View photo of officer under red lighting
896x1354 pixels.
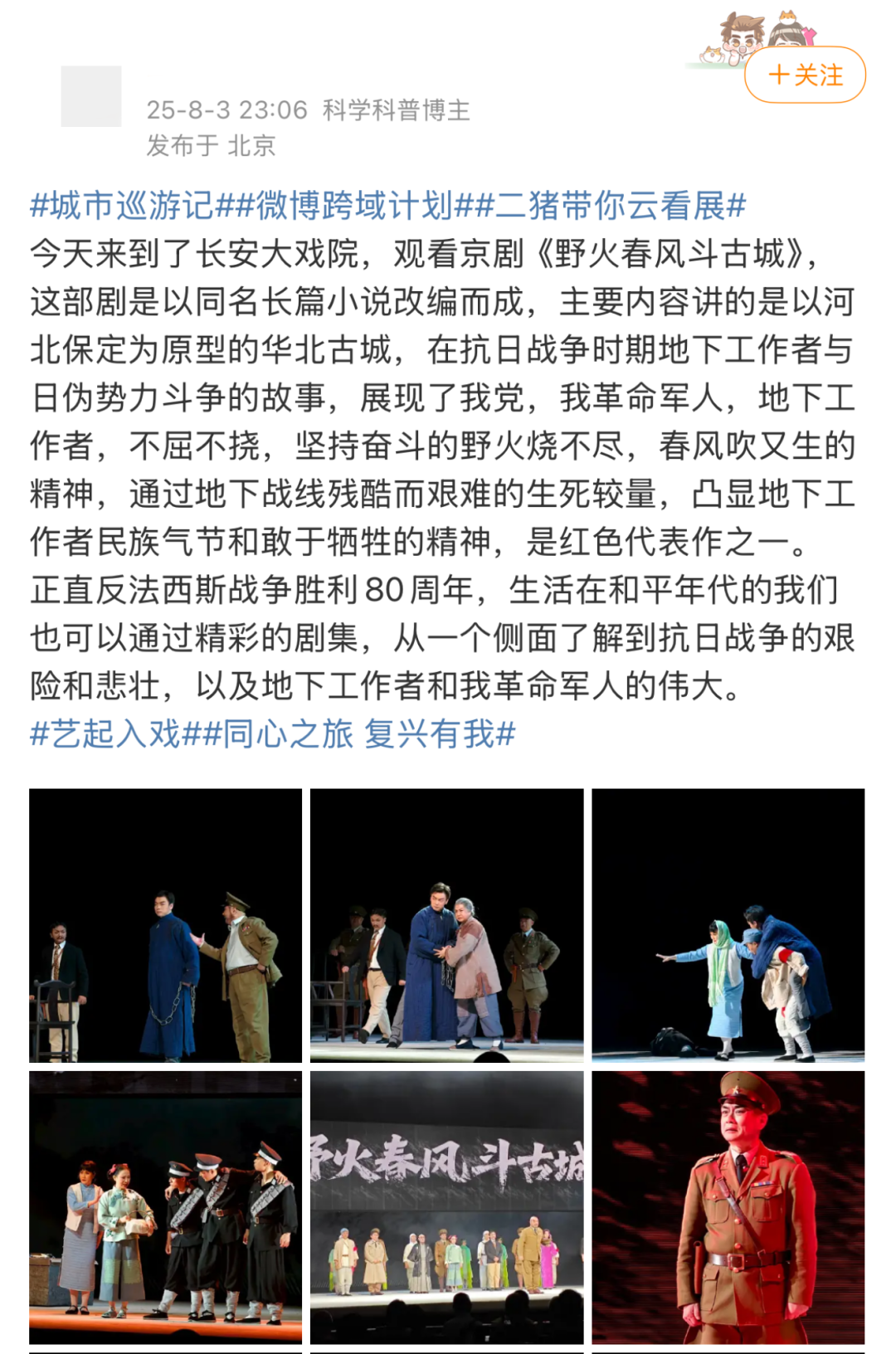(728, 1207)
